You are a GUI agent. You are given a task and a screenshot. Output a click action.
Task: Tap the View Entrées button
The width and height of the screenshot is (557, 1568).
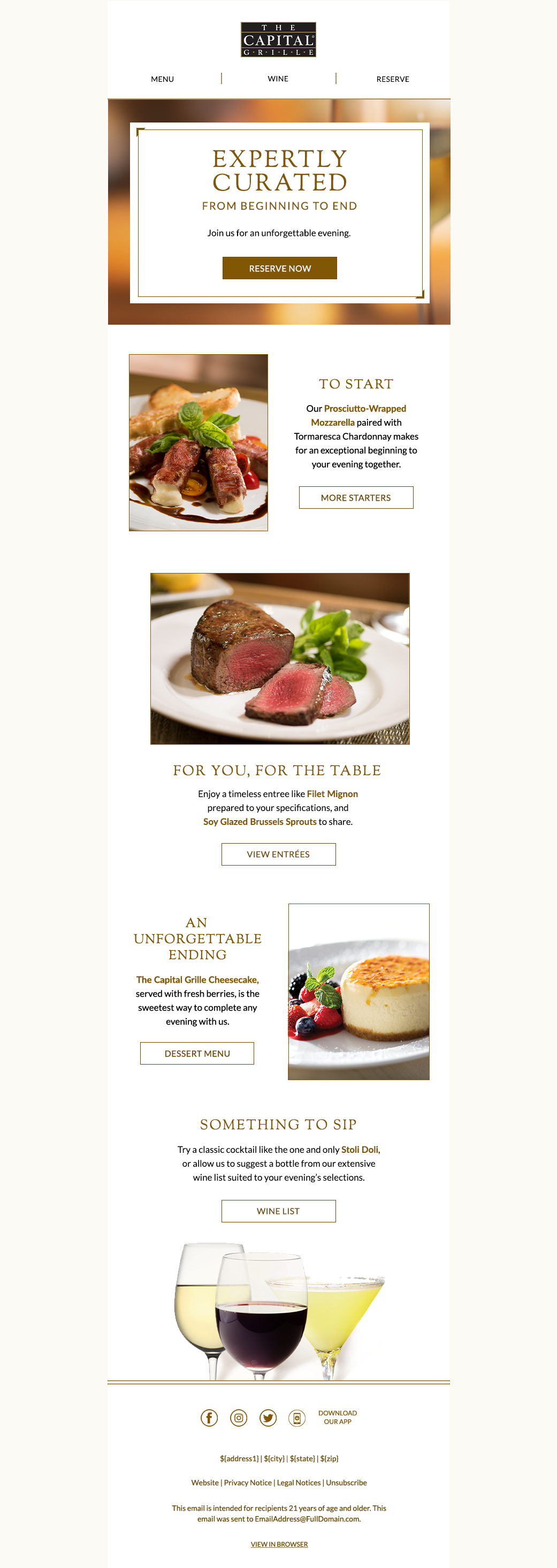(x=278, y=854)
